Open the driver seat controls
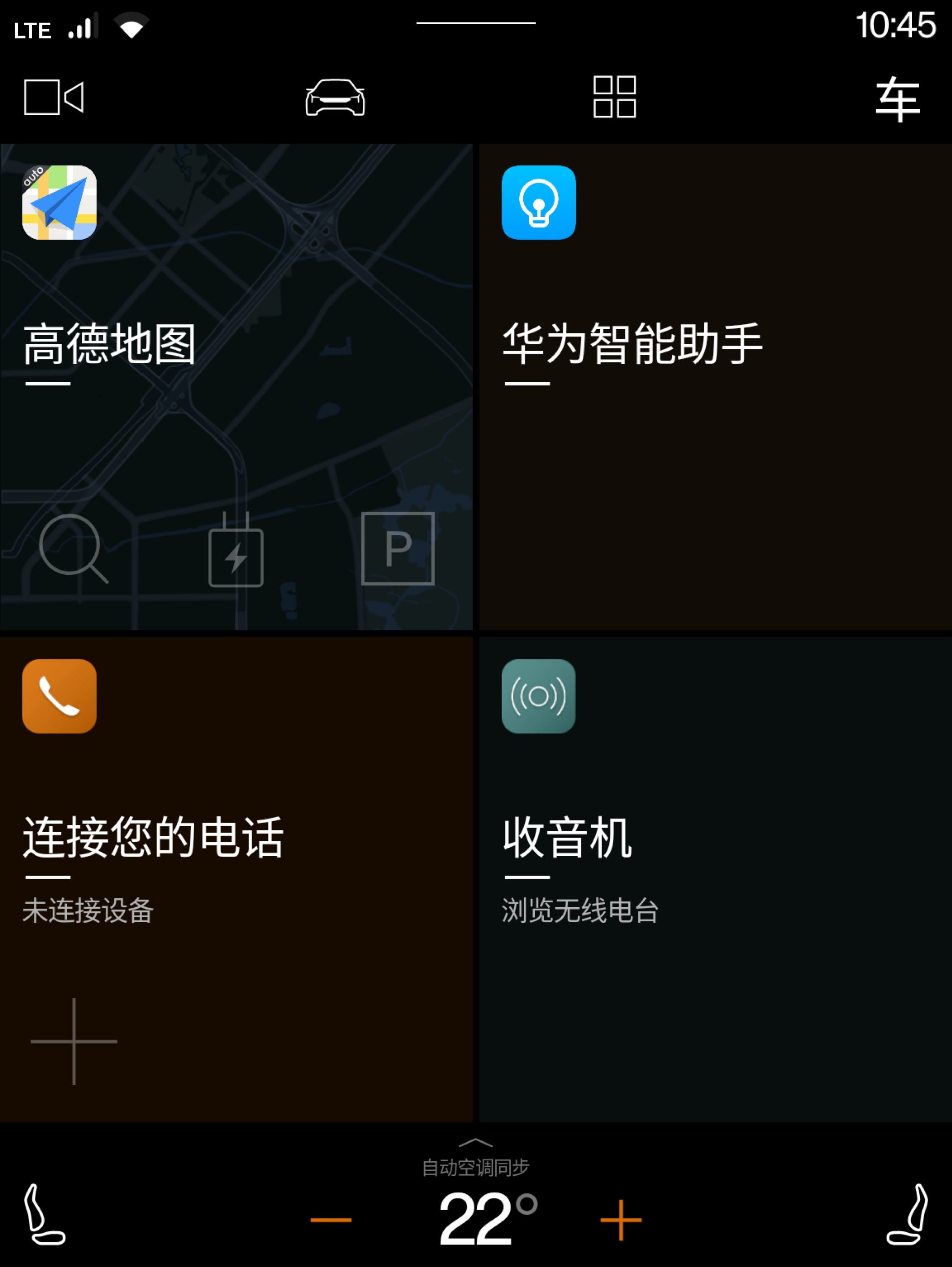Screen dimensions: 952x1267 click(44, 1214)
